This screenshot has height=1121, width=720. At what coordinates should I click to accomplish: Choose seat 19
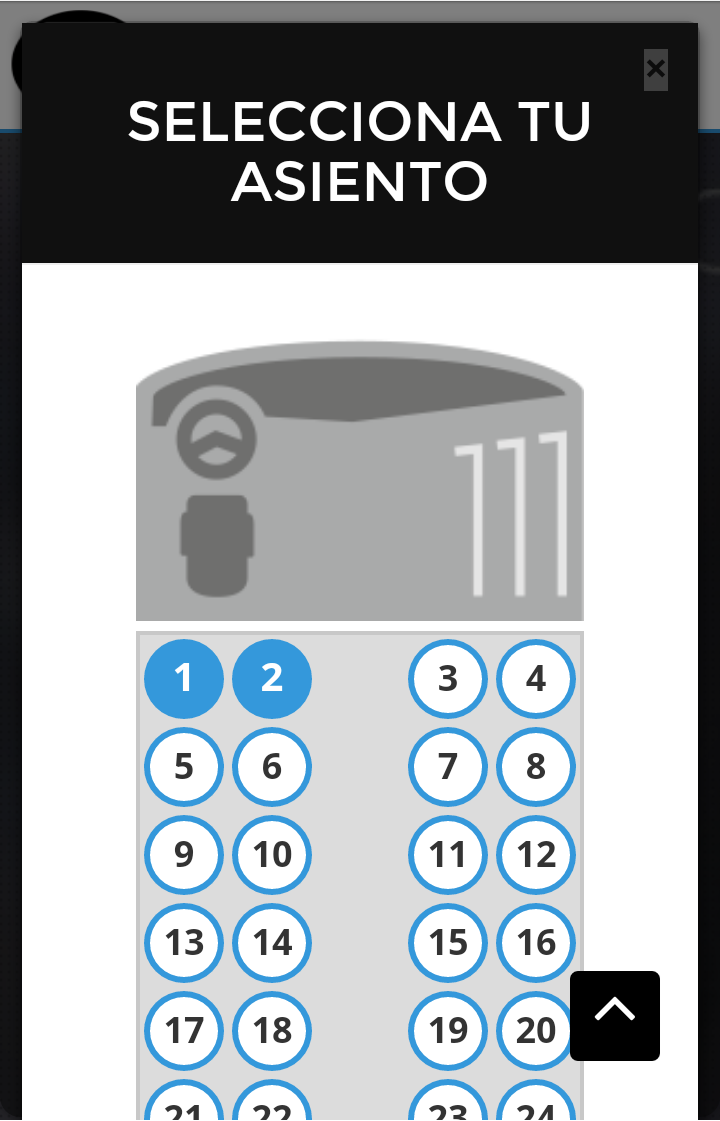click(x=448, y=1031)
